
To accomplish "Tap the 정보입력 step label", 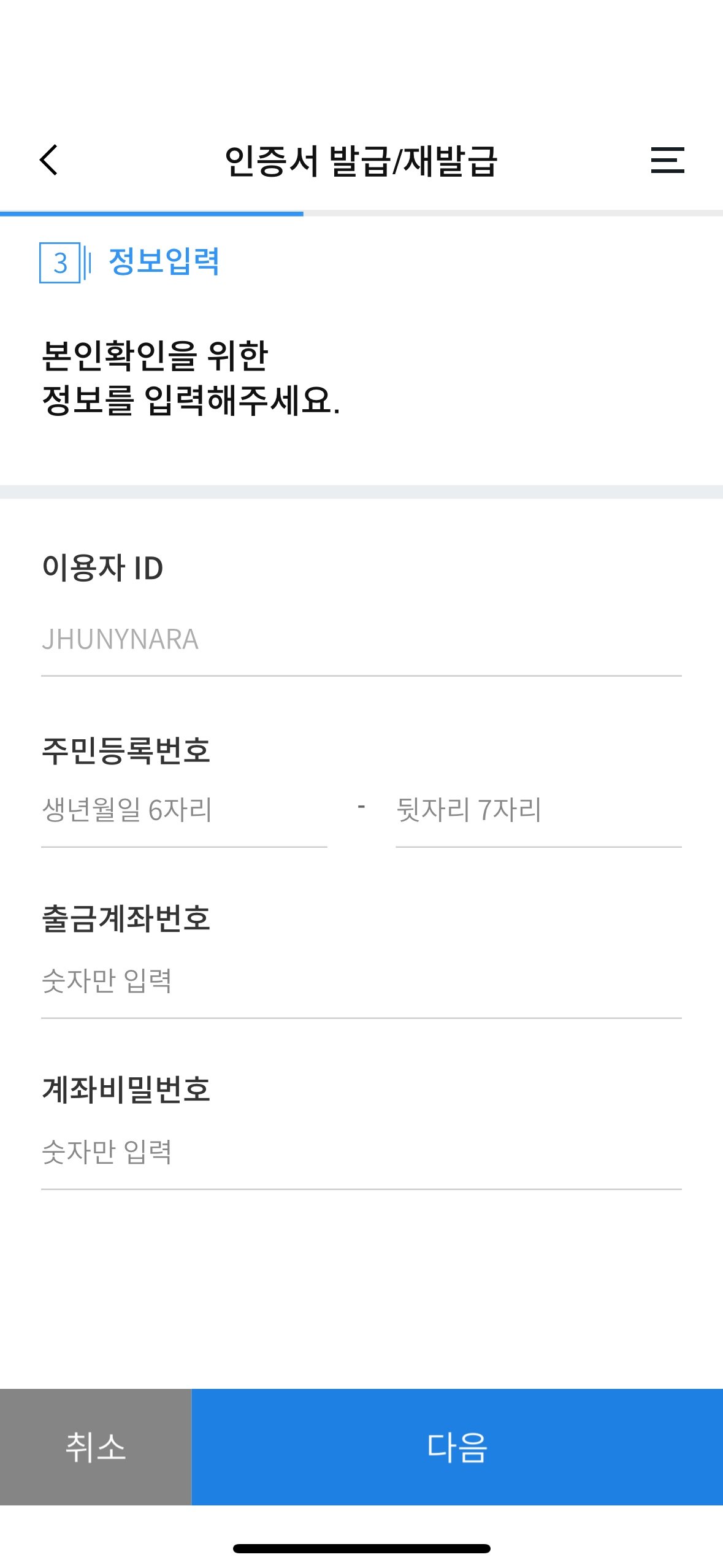I will pos(164,263).
